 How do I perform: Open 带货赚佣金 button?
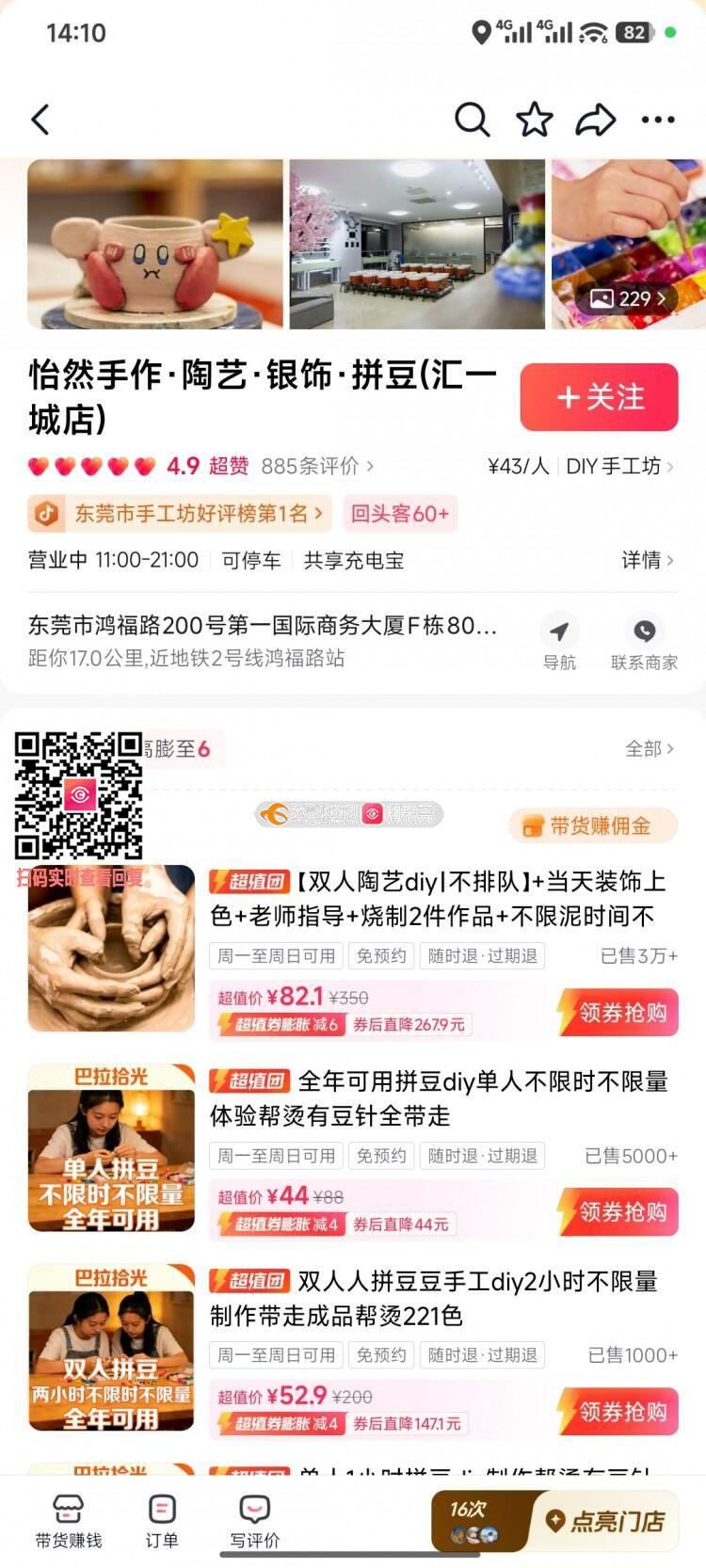pyautogui.click(x=593, y=826)
